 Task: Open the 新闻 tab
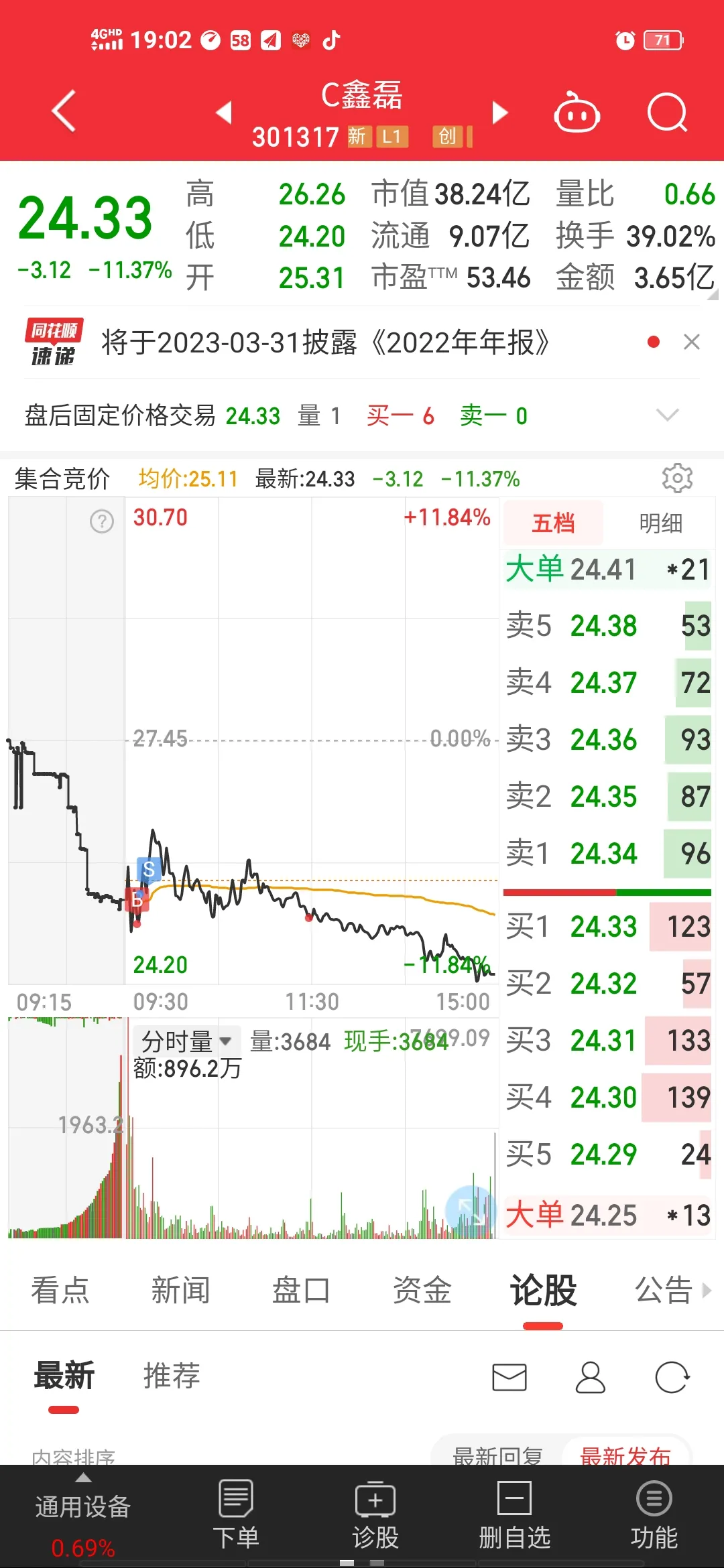180,1290
